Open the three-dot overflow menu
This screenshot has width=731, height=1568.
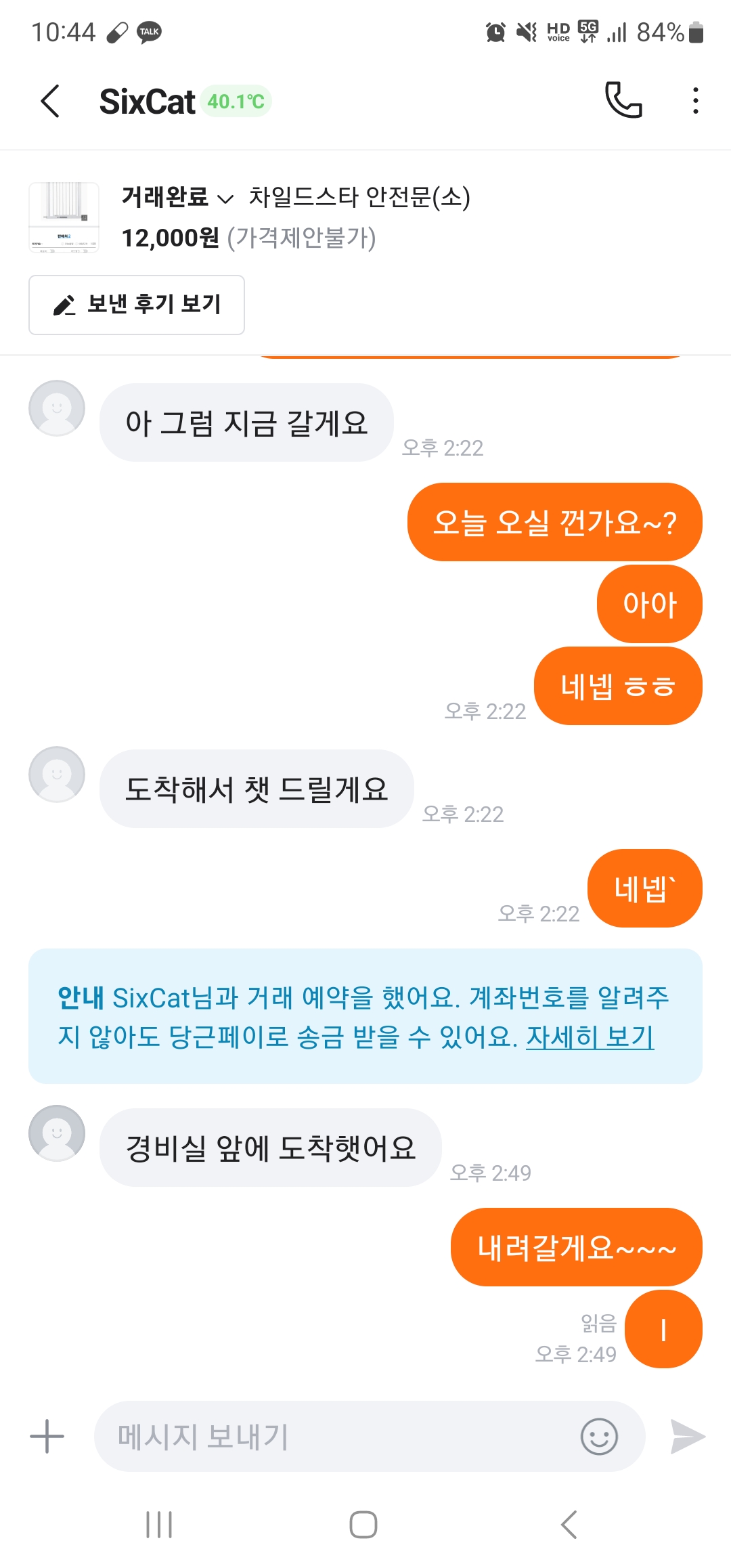[x=695, y=101]
